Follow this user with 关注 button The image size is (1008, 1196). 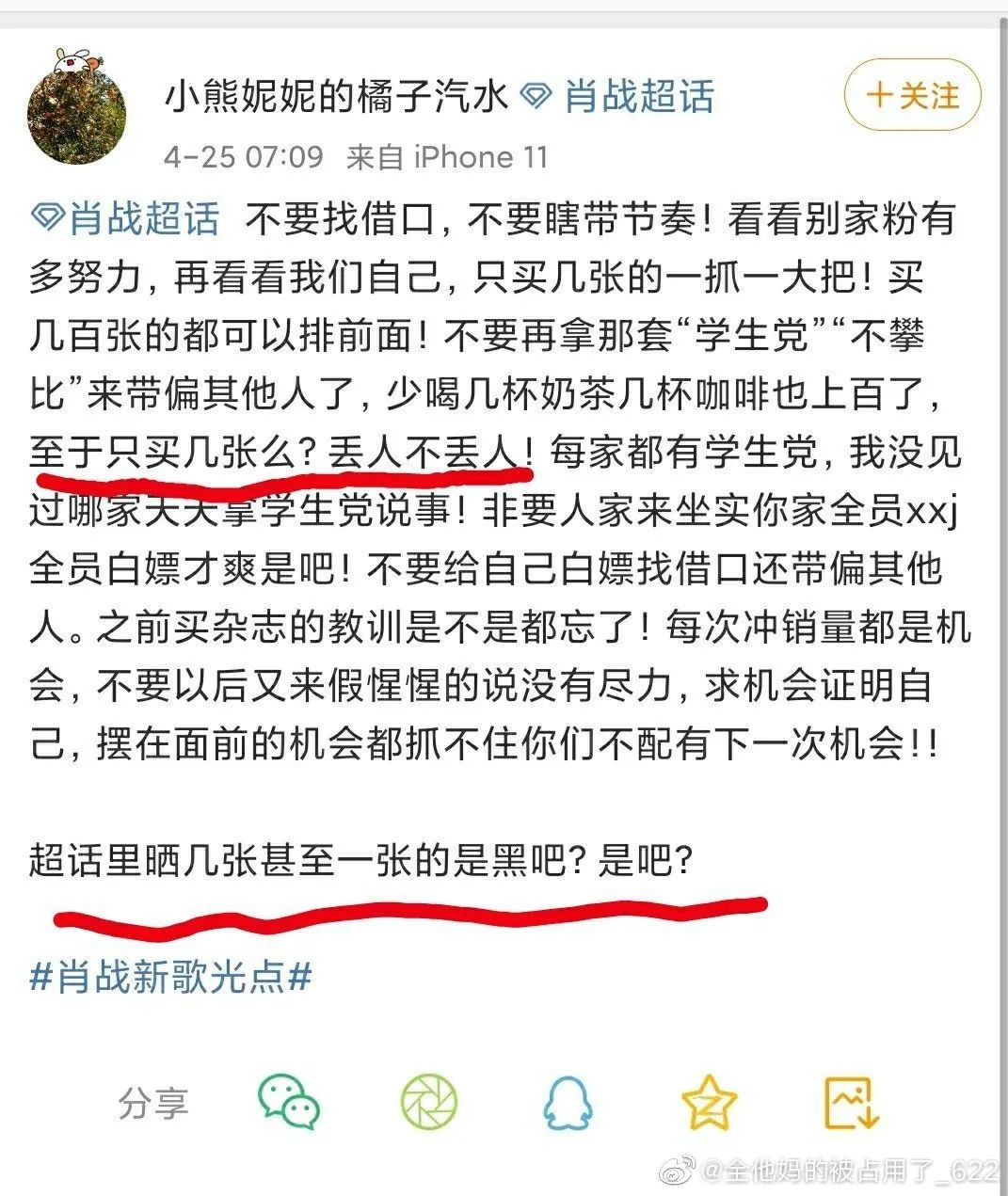912,96
